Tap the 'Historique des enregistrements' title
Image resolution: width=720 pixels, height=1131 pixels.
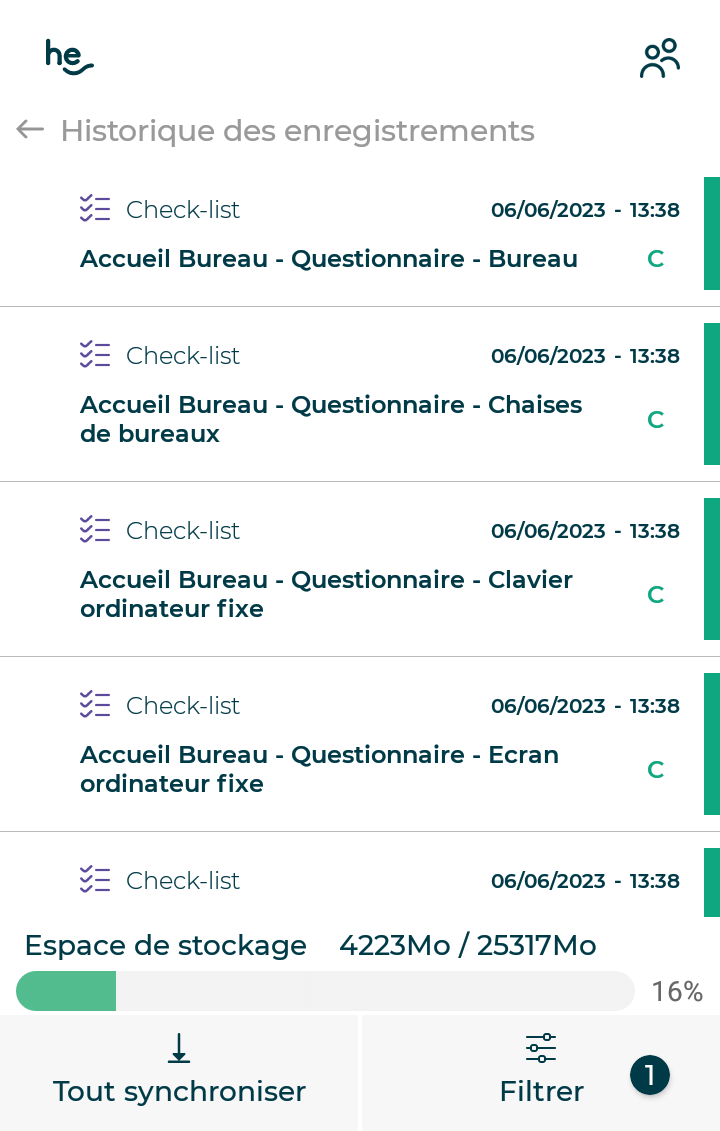point(297,130)
